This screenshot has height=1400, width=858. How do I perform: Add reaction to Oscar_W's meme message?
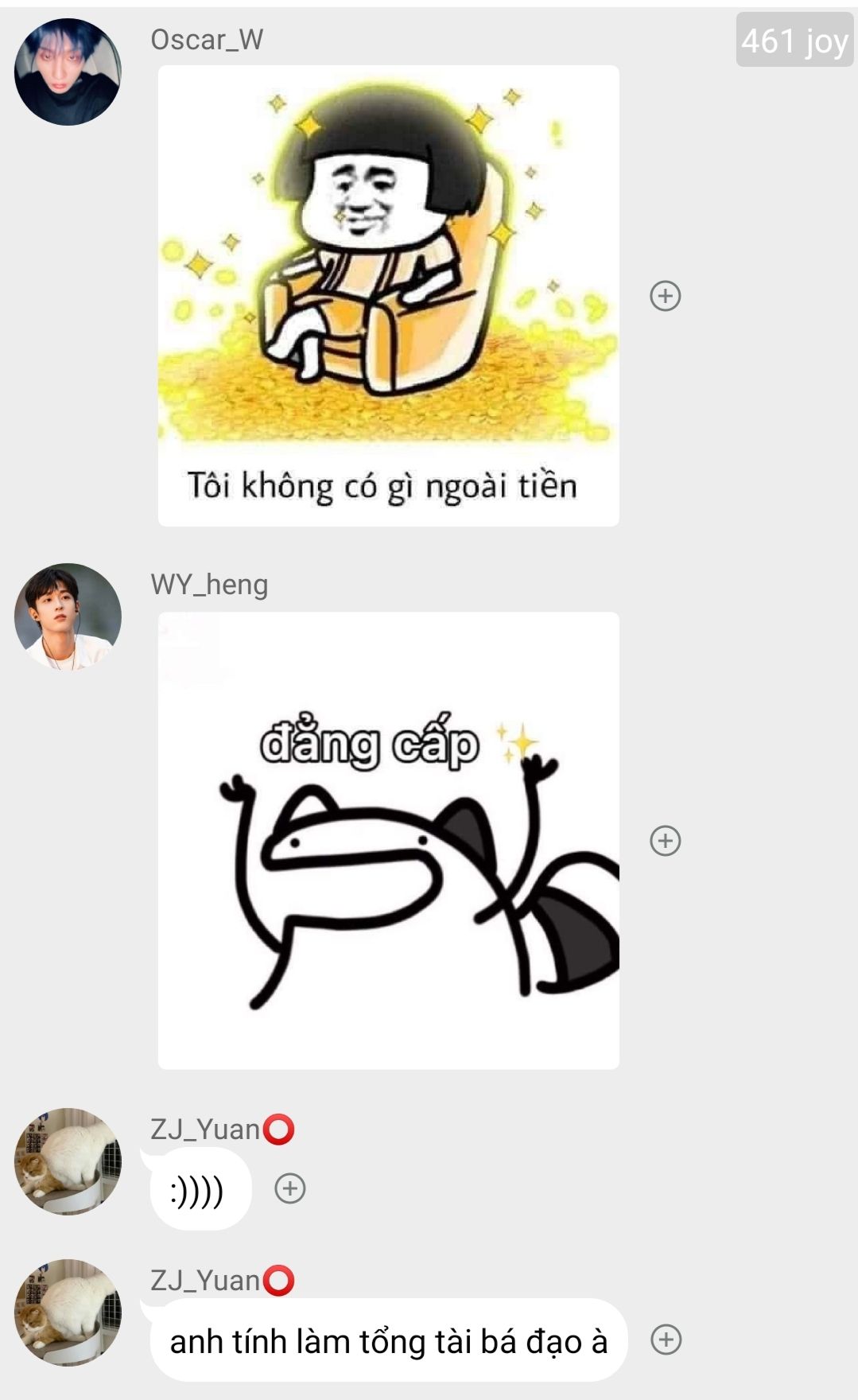tap(666, 296)
